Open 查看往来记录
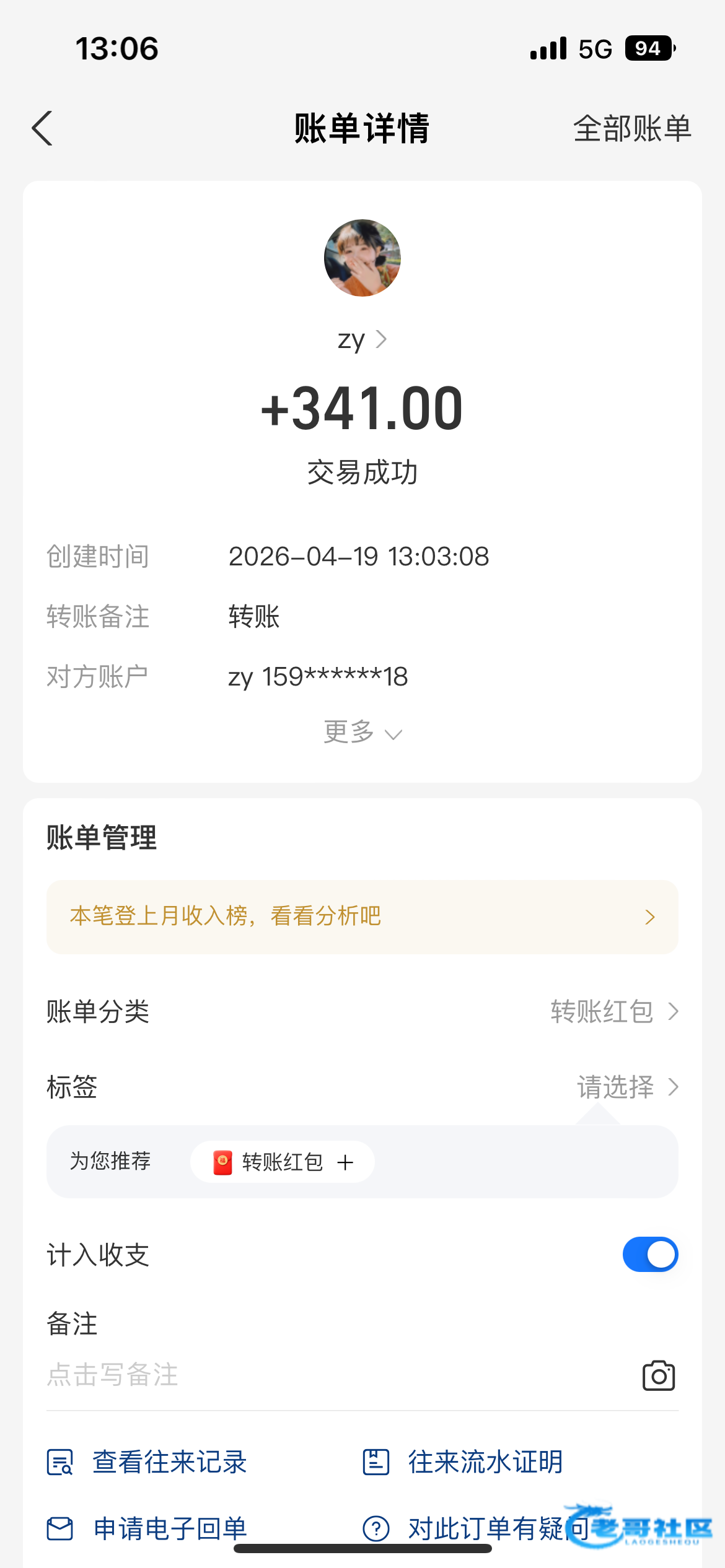Screen dimensions: 725x1568 click(x=147, y=1462)
